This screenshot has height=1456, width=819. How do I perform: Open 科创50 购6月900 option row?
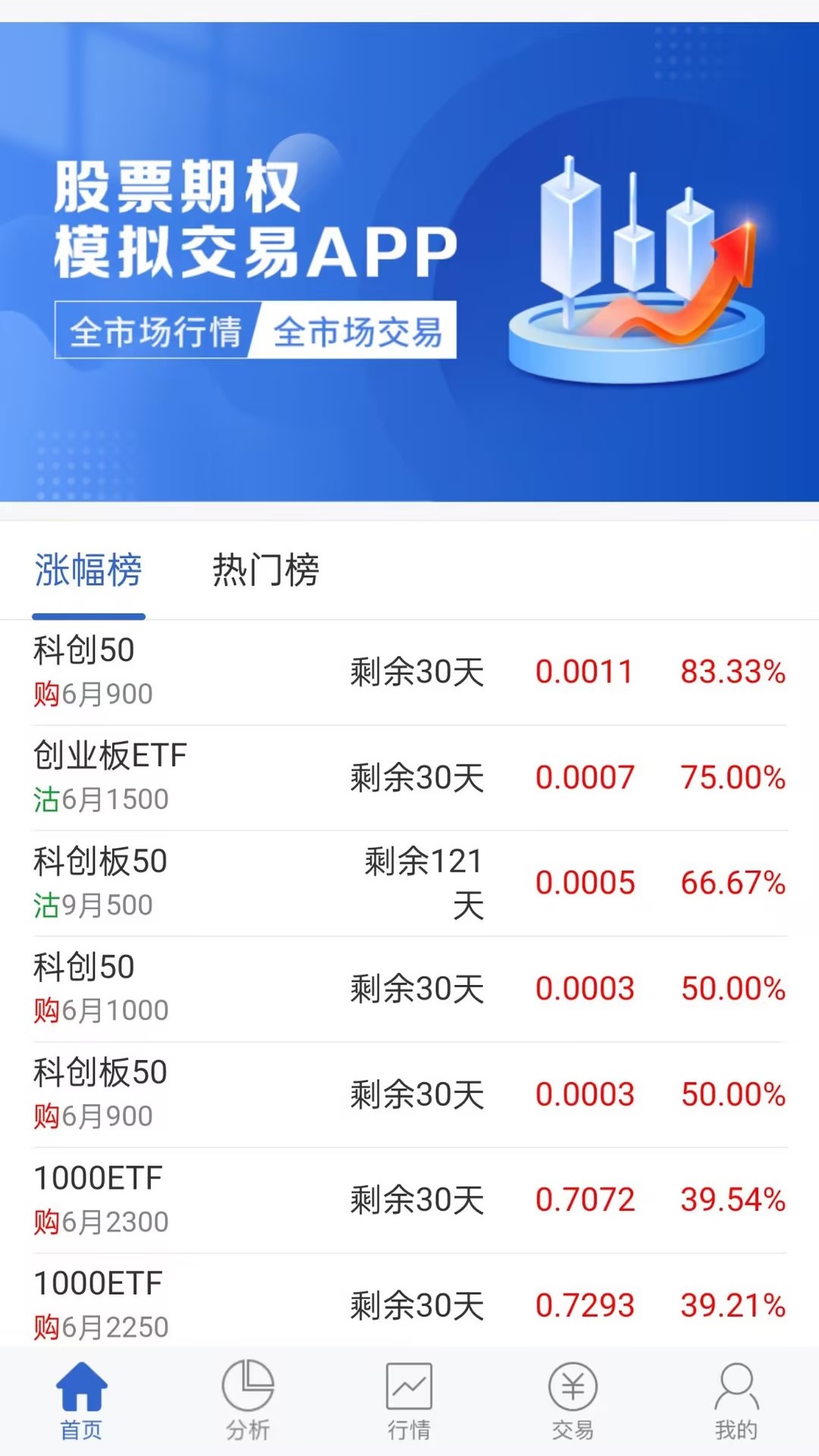point(409,671)
